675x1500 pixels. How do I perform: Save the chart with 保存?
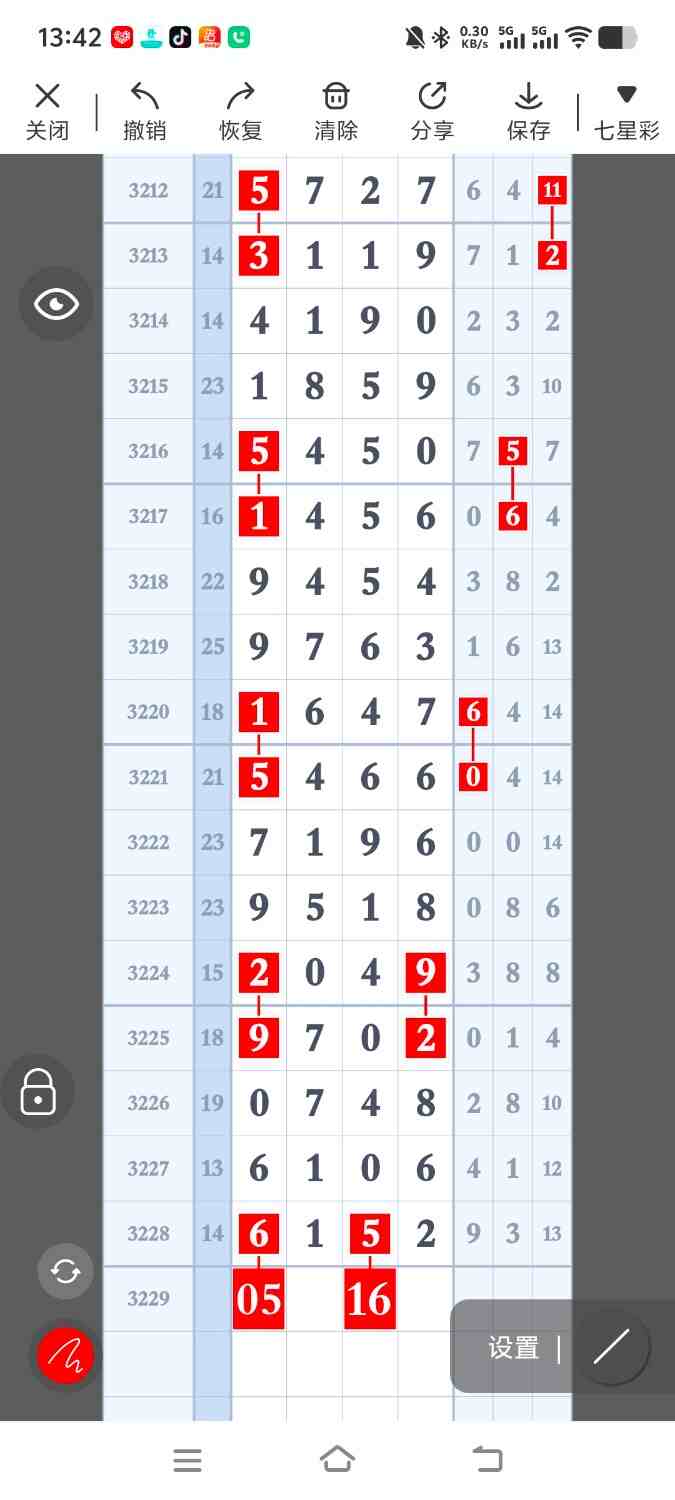click(528, 111)
